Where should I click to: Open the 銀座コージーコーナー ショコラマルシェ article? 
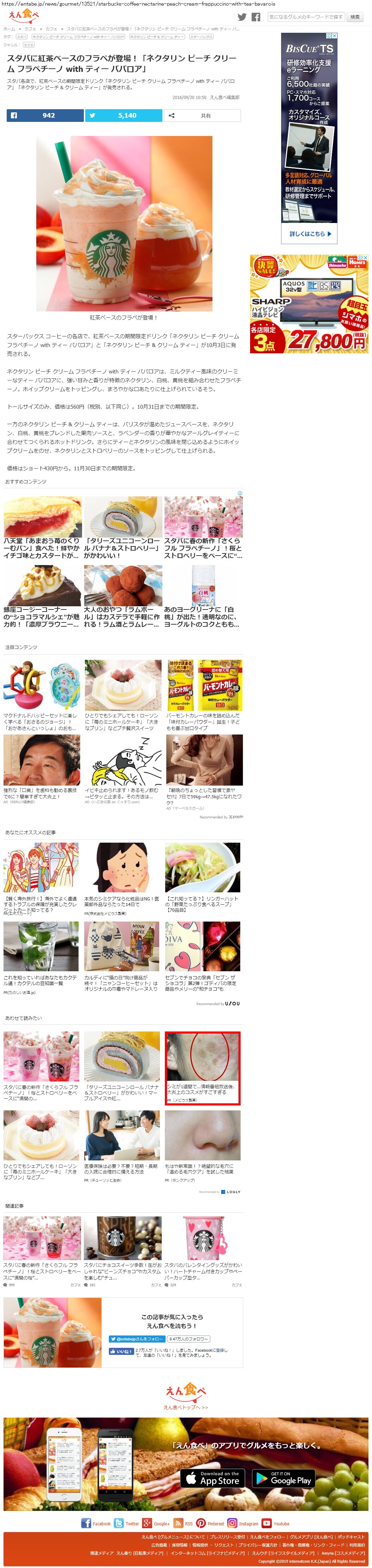[42, 596]
